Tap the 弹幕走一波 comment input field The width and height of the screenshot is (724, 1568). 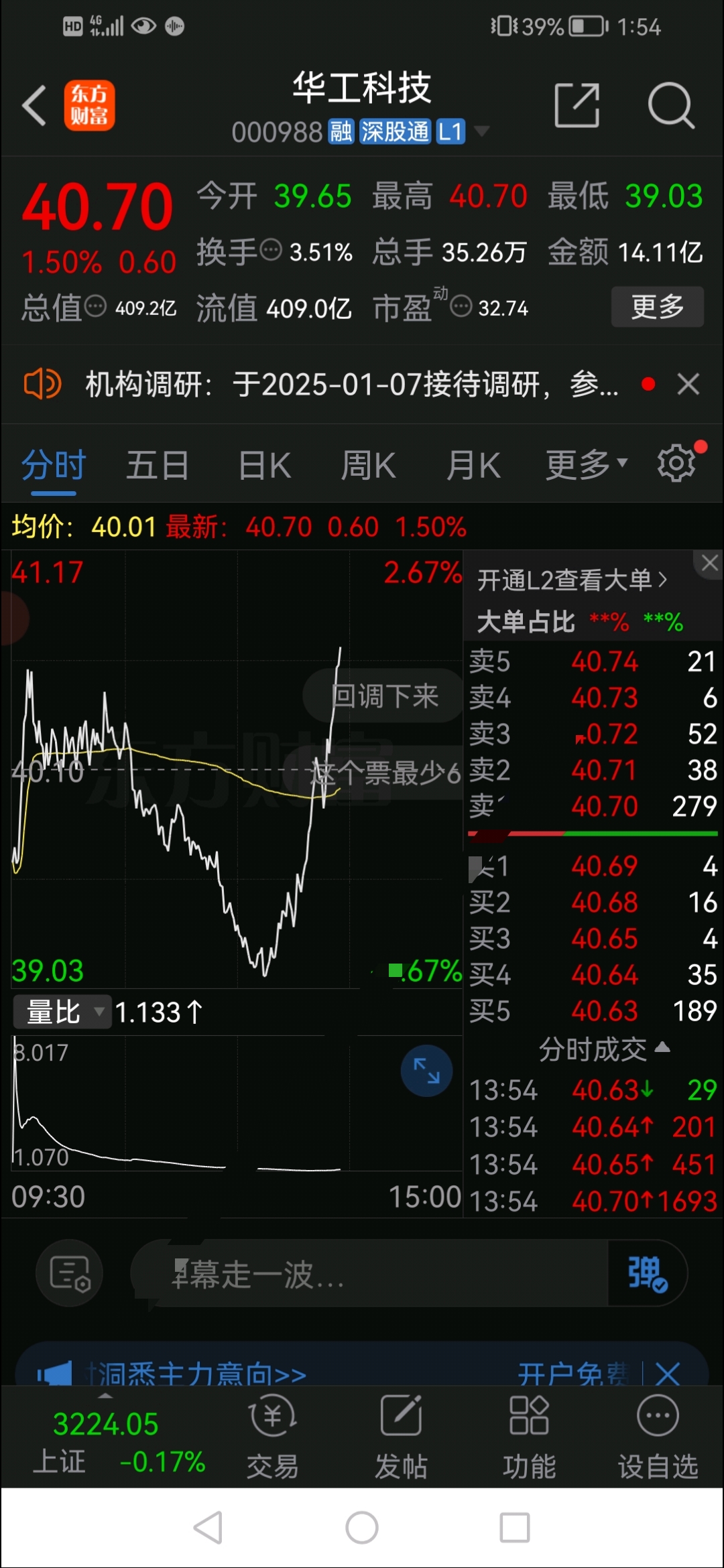click(x=369, y=1273)
